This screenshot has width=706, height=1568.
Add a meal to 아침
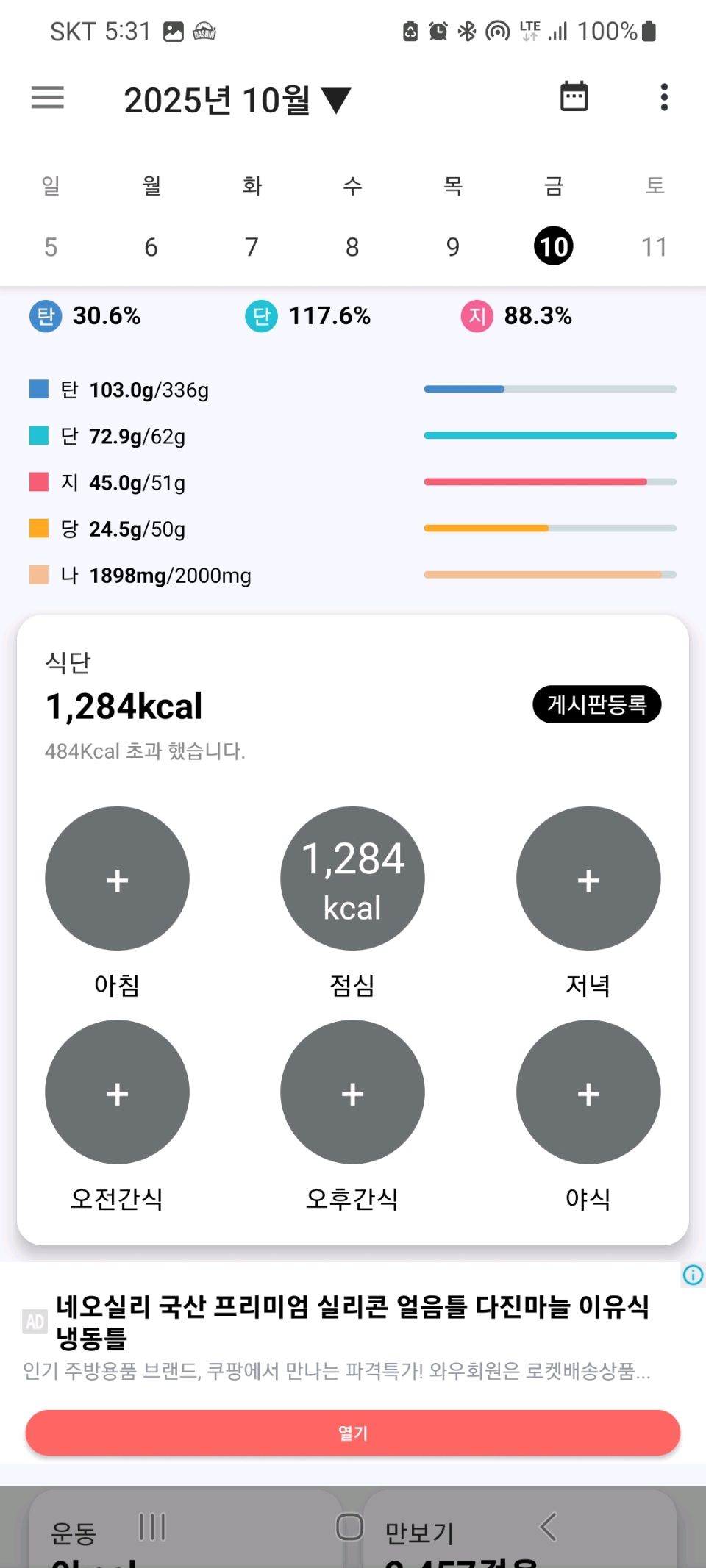pos(117,878)
